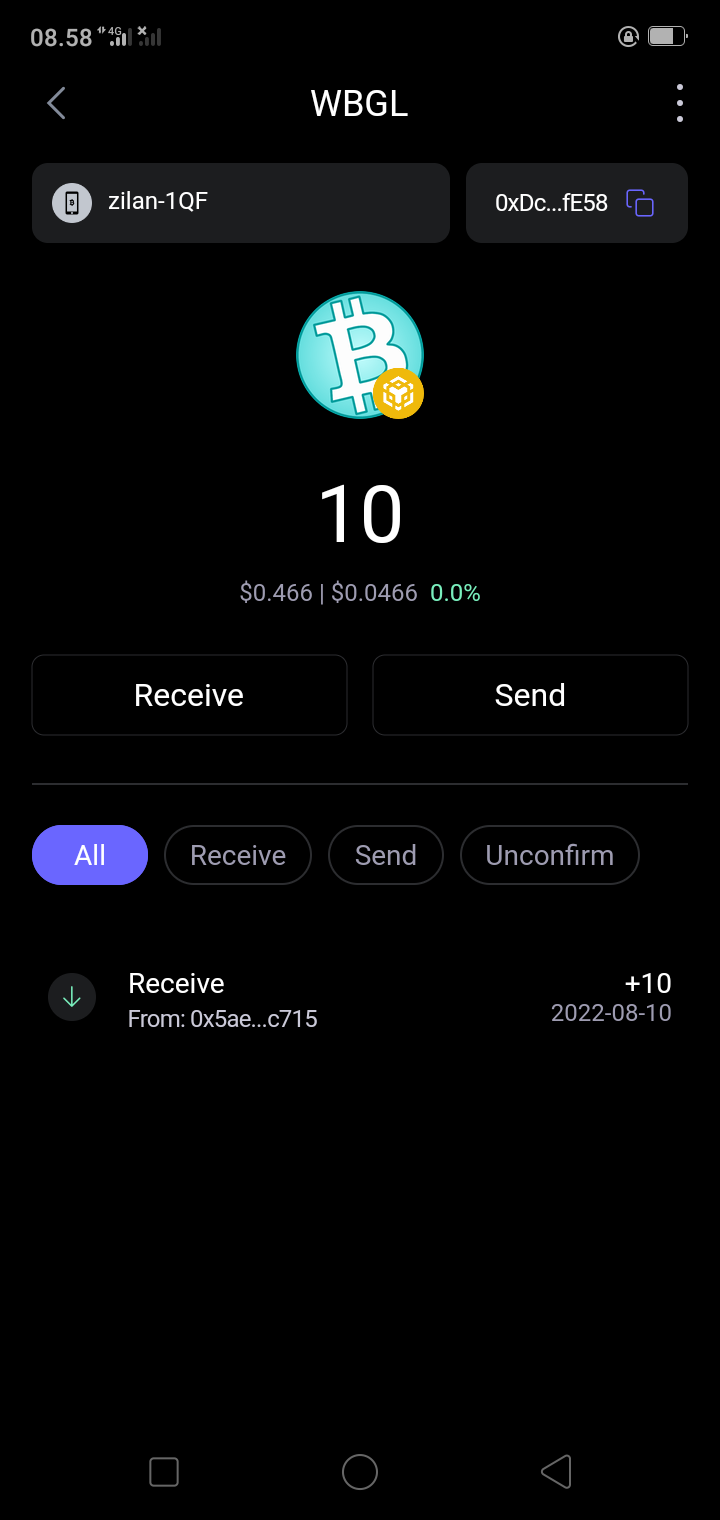Open the zilan-1QF wallet selector
This screenshot has height=1520, width=720.
tap(240, 203)
